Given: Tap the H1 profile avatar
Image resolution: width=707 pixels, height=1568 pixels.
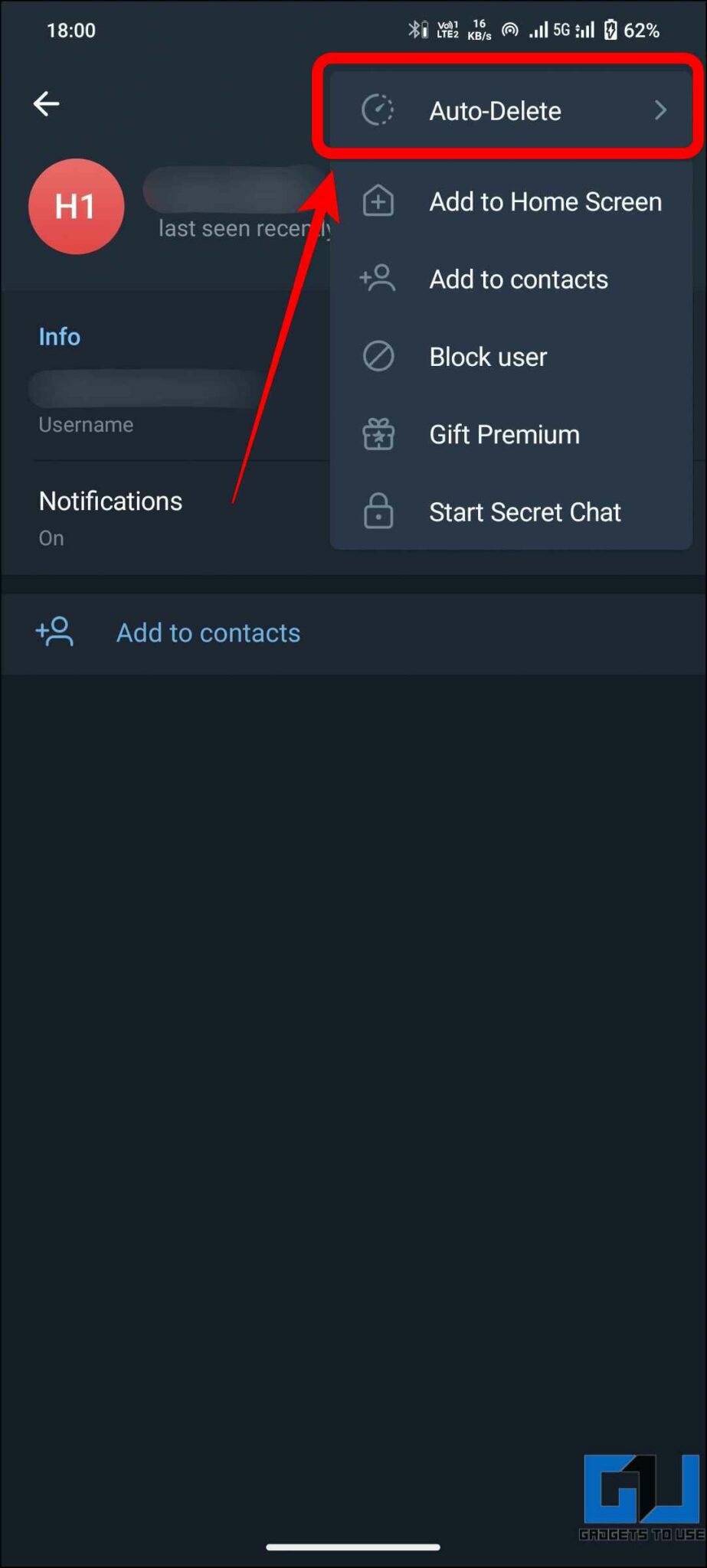Looking at the screenshot, I should pos(76,206).
